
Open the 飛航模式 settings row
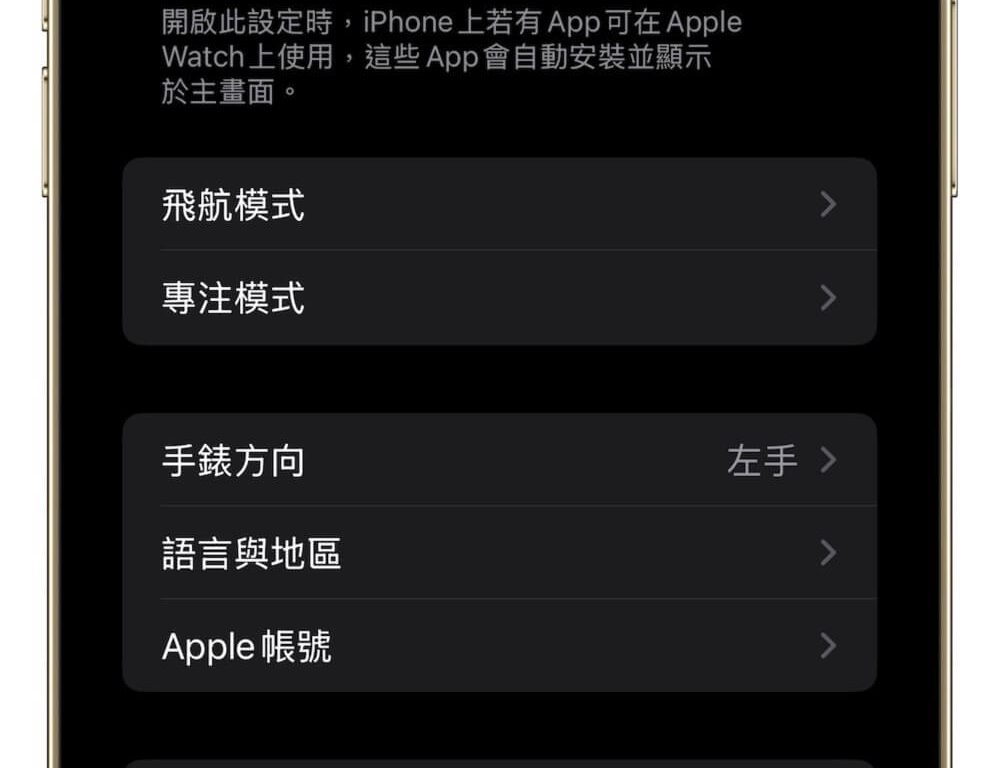498,205
